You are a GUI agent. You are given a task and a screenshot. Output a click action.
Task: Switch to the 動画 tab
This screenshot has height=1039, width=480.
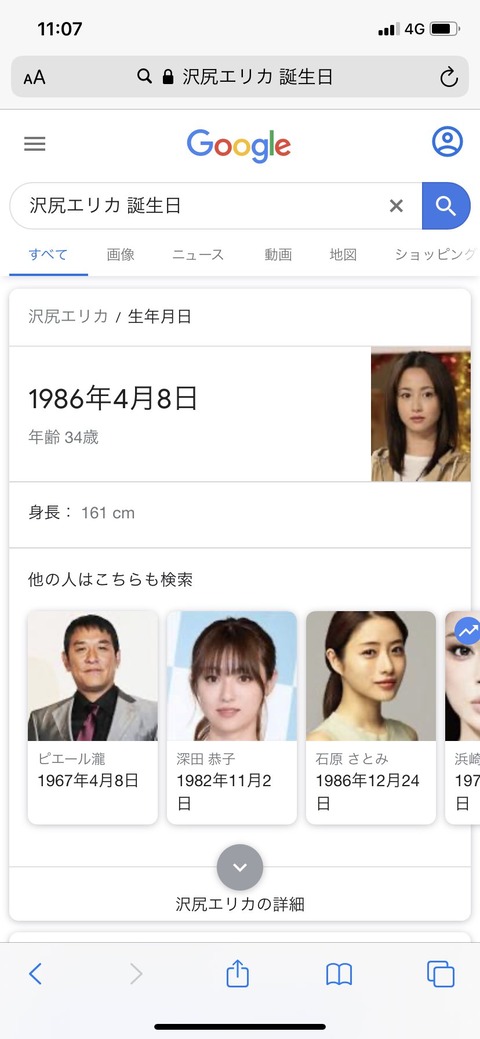[278, 254]
